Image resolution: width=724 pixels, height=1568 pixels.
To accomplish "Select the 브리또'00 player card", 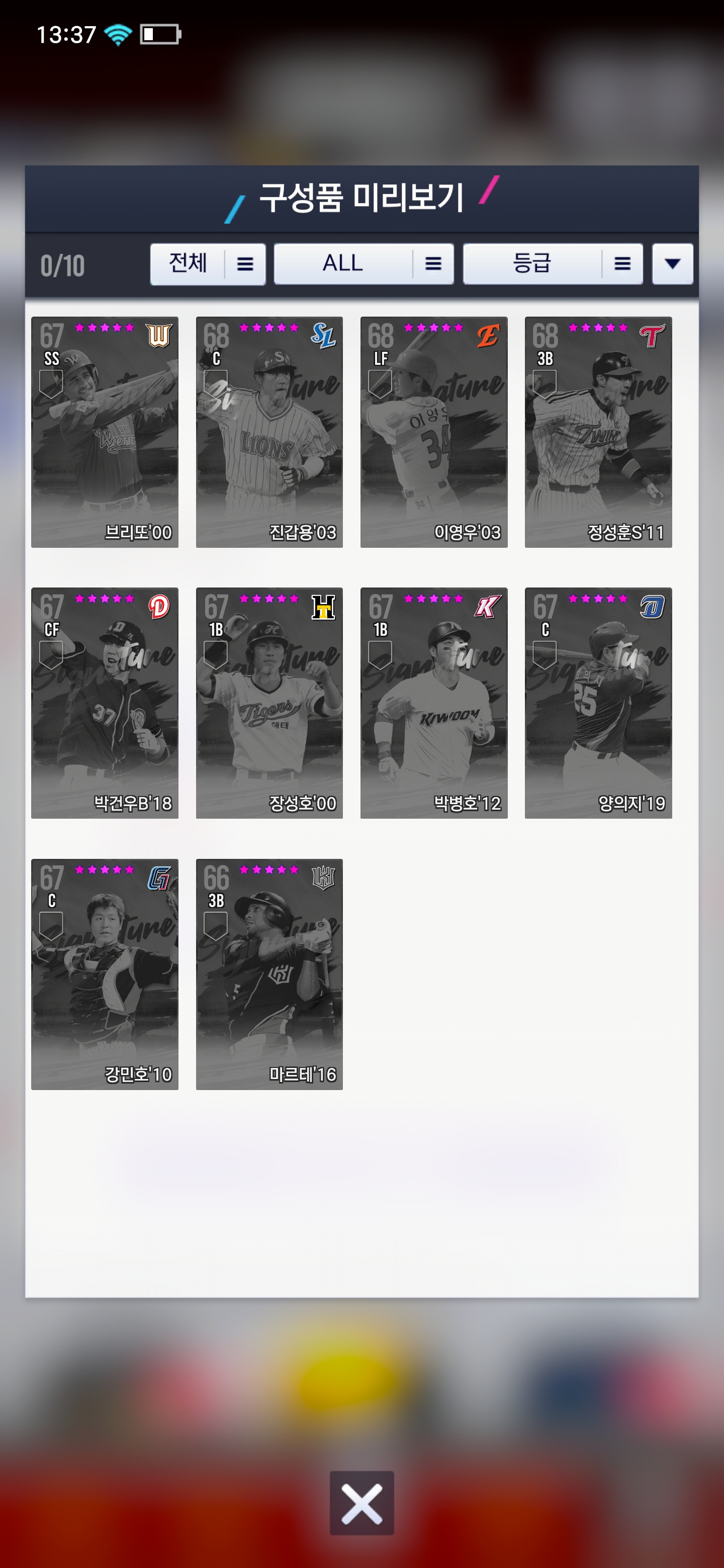I will point(105,432).
